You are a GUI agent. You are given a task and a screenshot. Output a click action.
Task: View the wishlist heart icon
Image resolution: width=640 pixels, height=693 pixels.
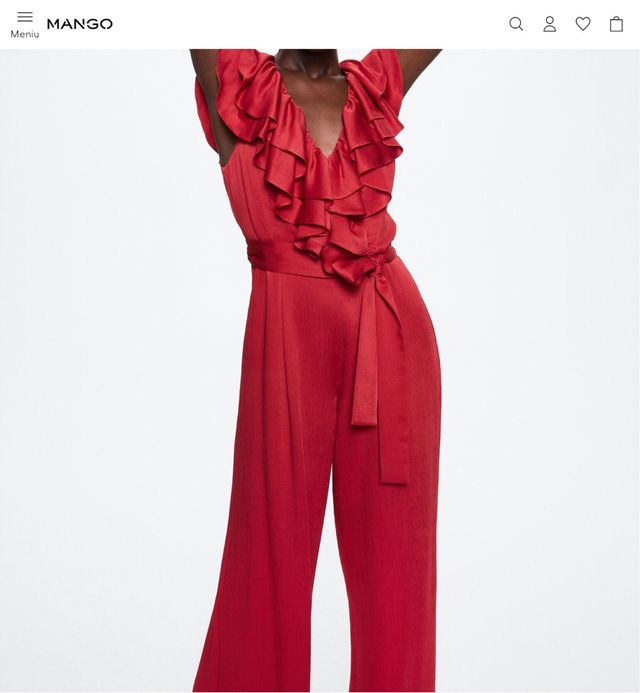(583, 24)
